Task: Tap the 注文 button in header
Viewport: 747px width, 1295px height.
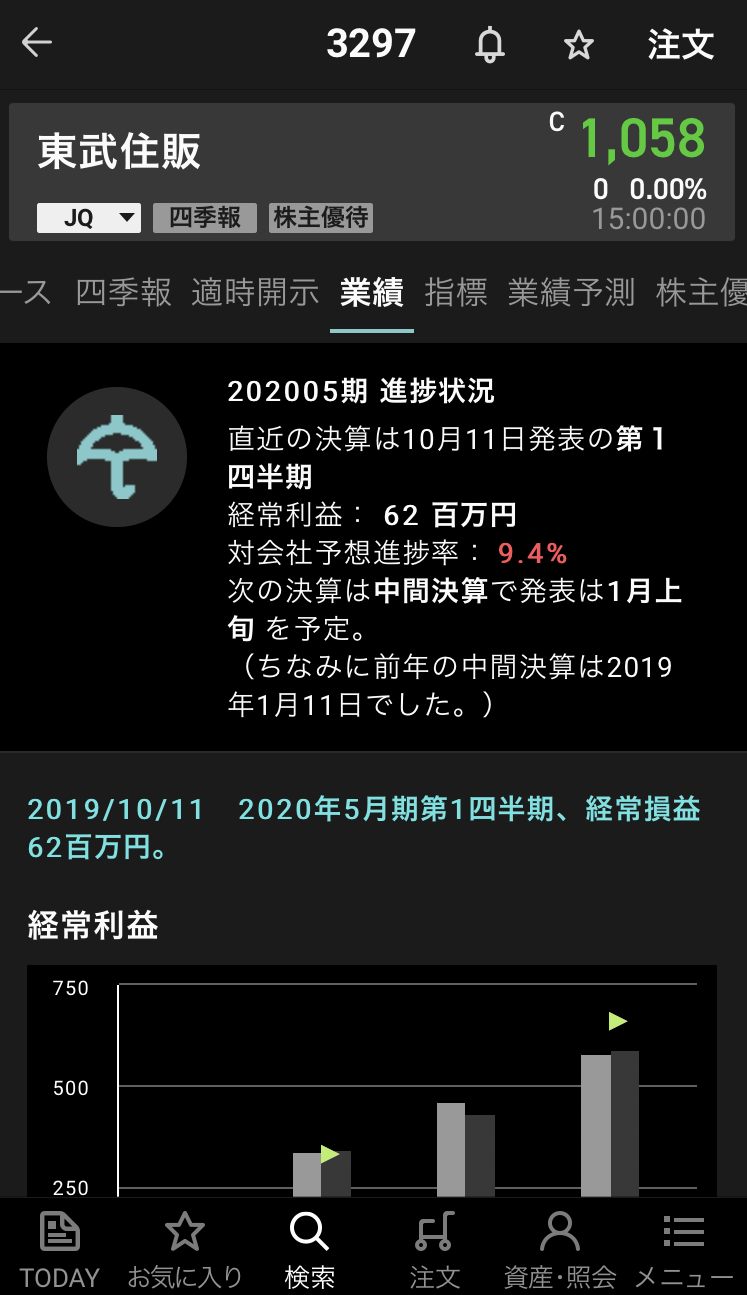Action: tap(681, 45)
